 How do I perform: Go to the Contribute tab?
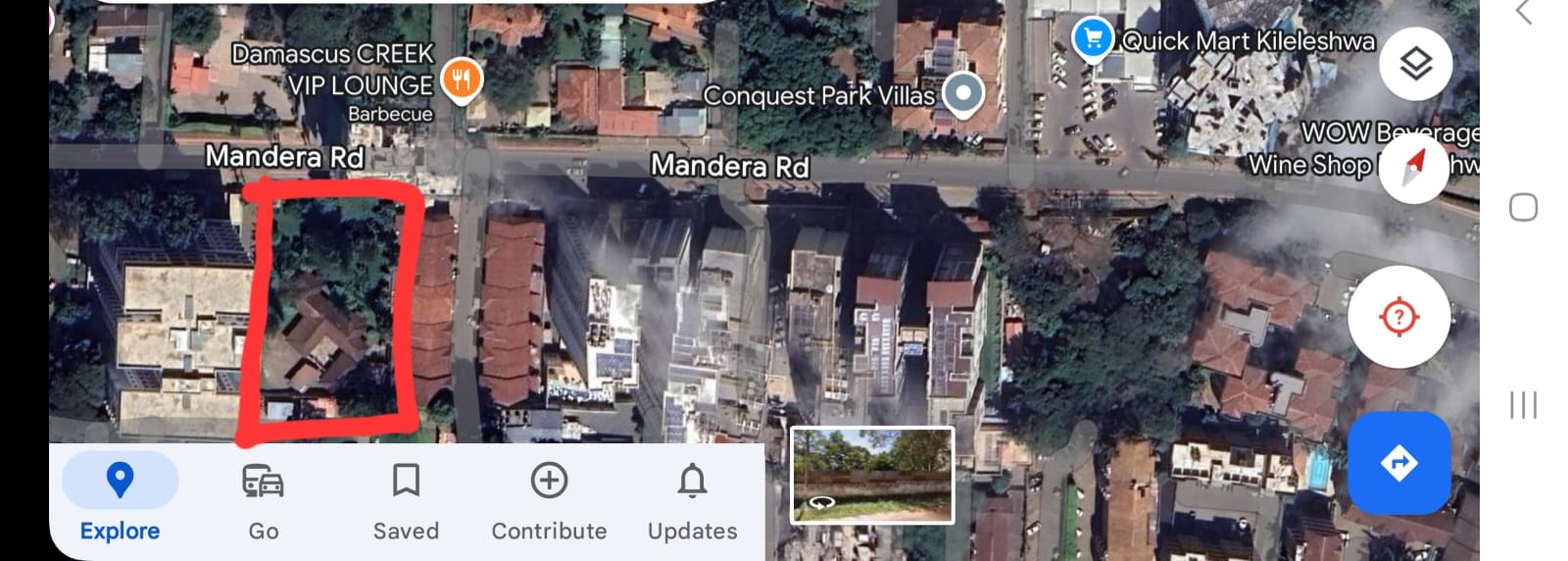point(549,501)
